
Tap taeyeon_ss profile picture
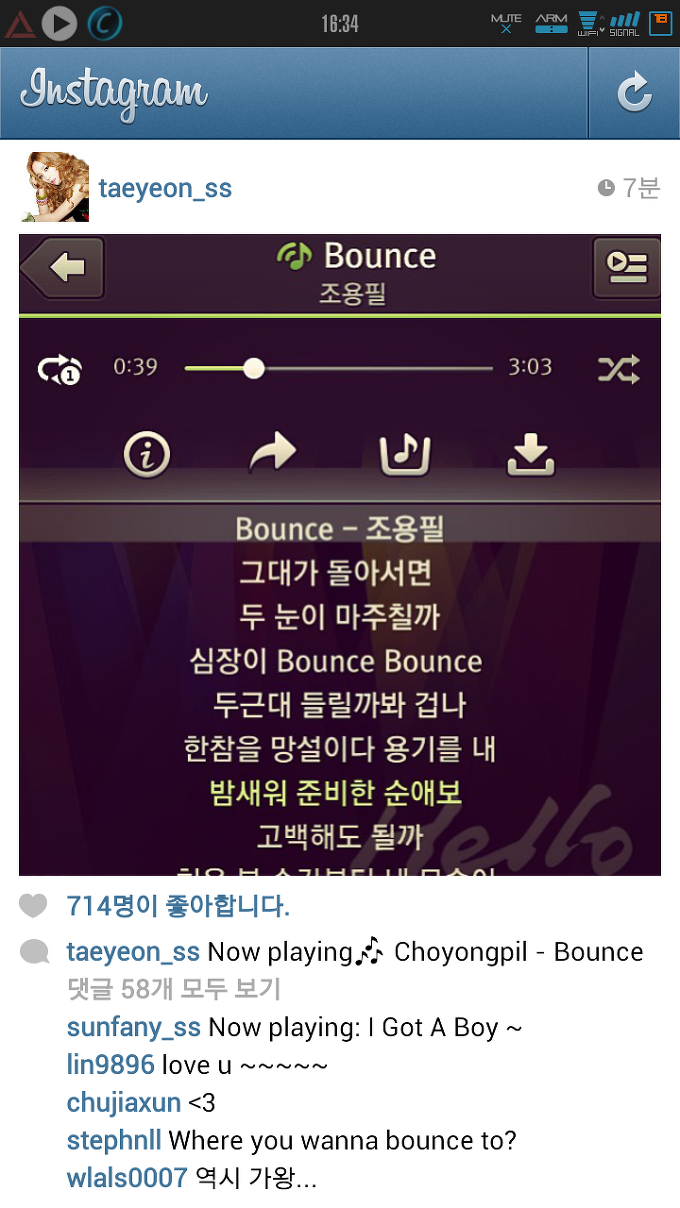(x=55, y=187)
